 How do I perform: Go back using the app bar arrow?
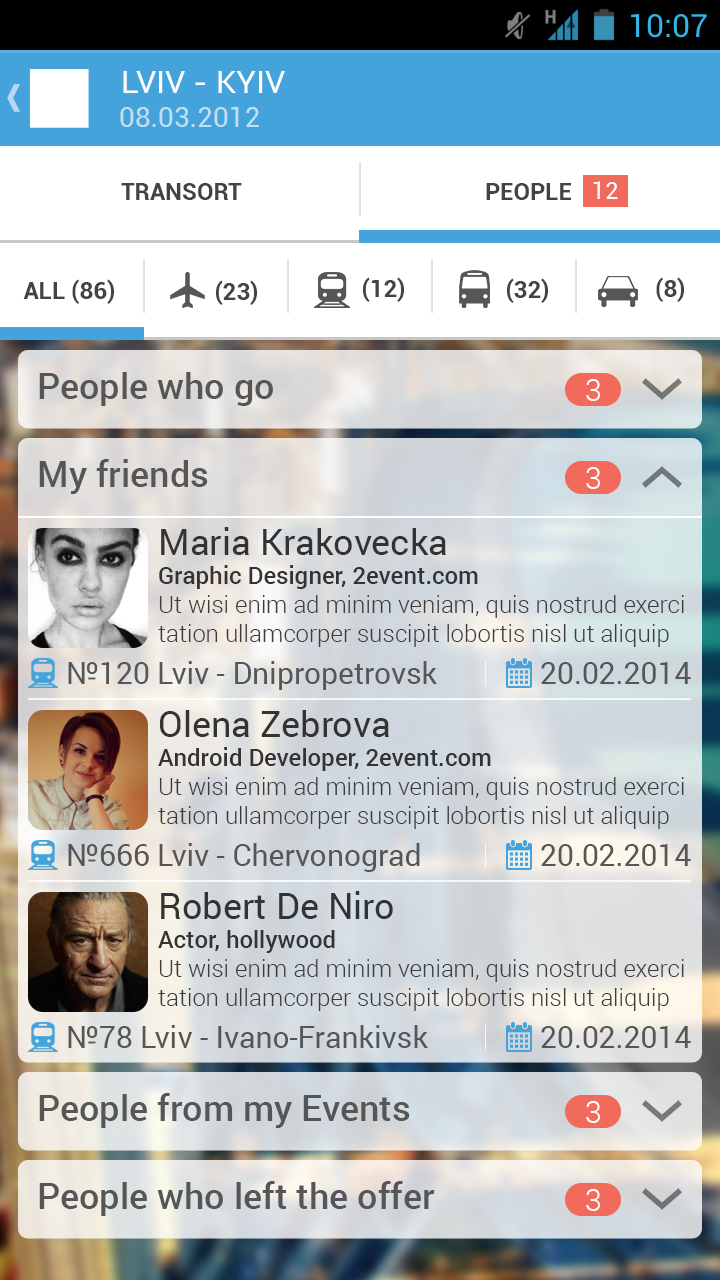tap(14, 98)
